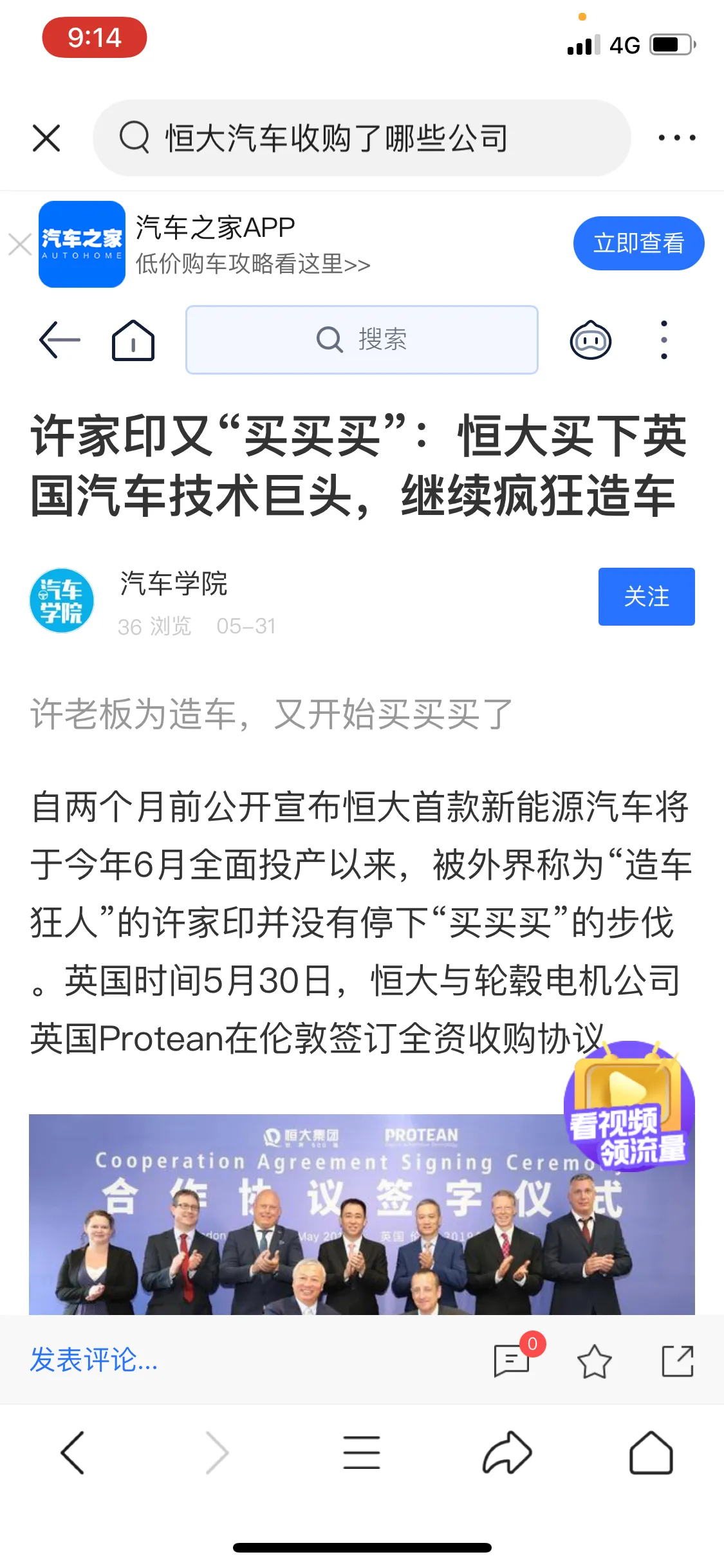Go back with the left arrow icon
Viewport: 724px width, 1568px height.
(x=60, y=339)
